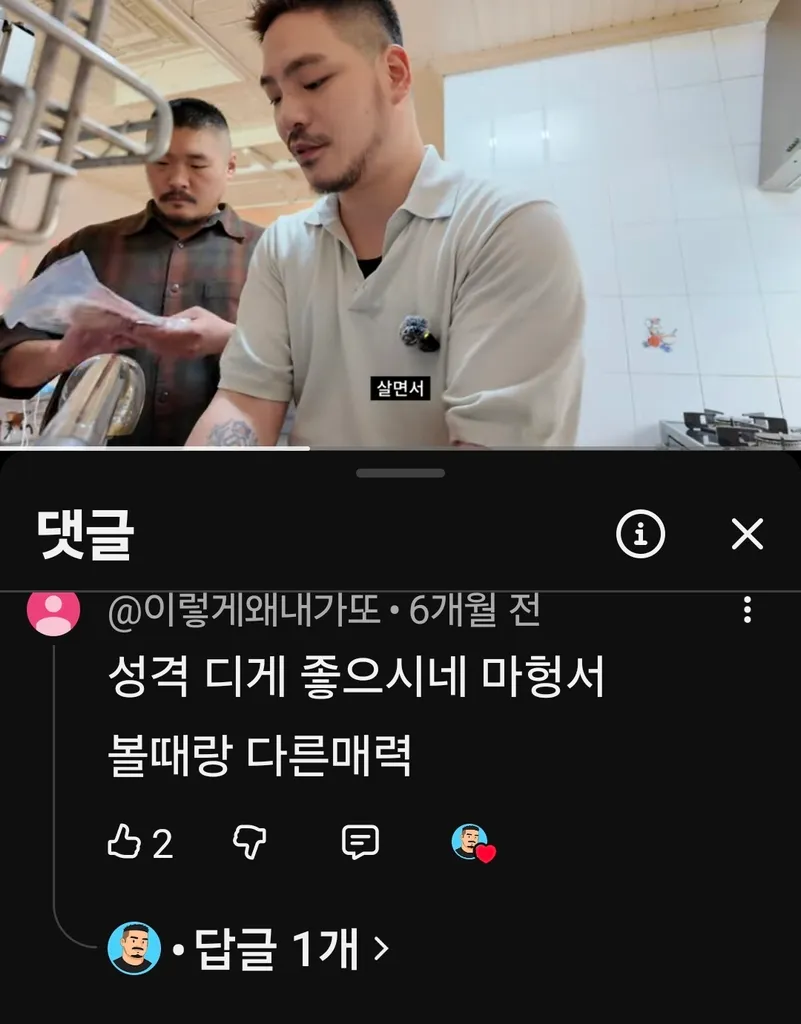Image resolution: width=801 pixels, height=1024 pixels.
Task: Open the comments info icon
Action: [641, 535]
